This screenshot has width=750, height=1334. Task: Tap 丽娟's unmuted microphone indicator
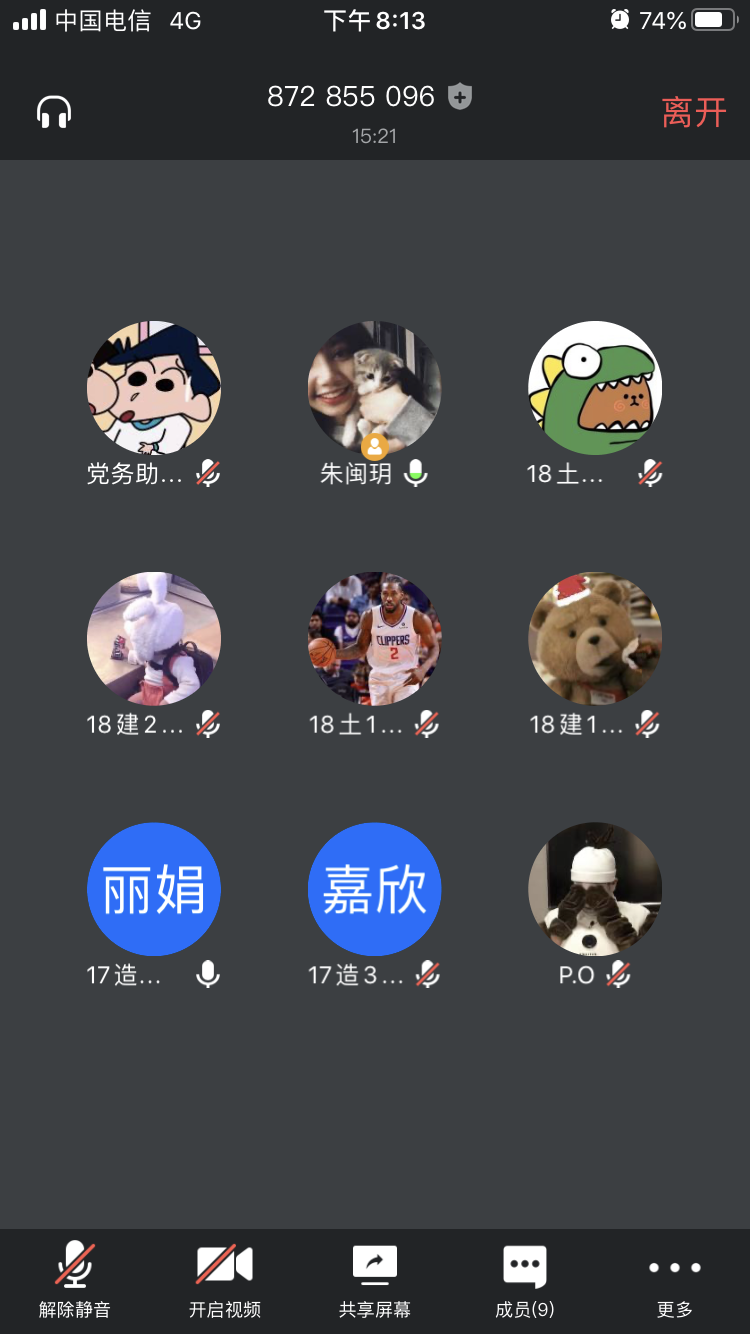(208, 972)
